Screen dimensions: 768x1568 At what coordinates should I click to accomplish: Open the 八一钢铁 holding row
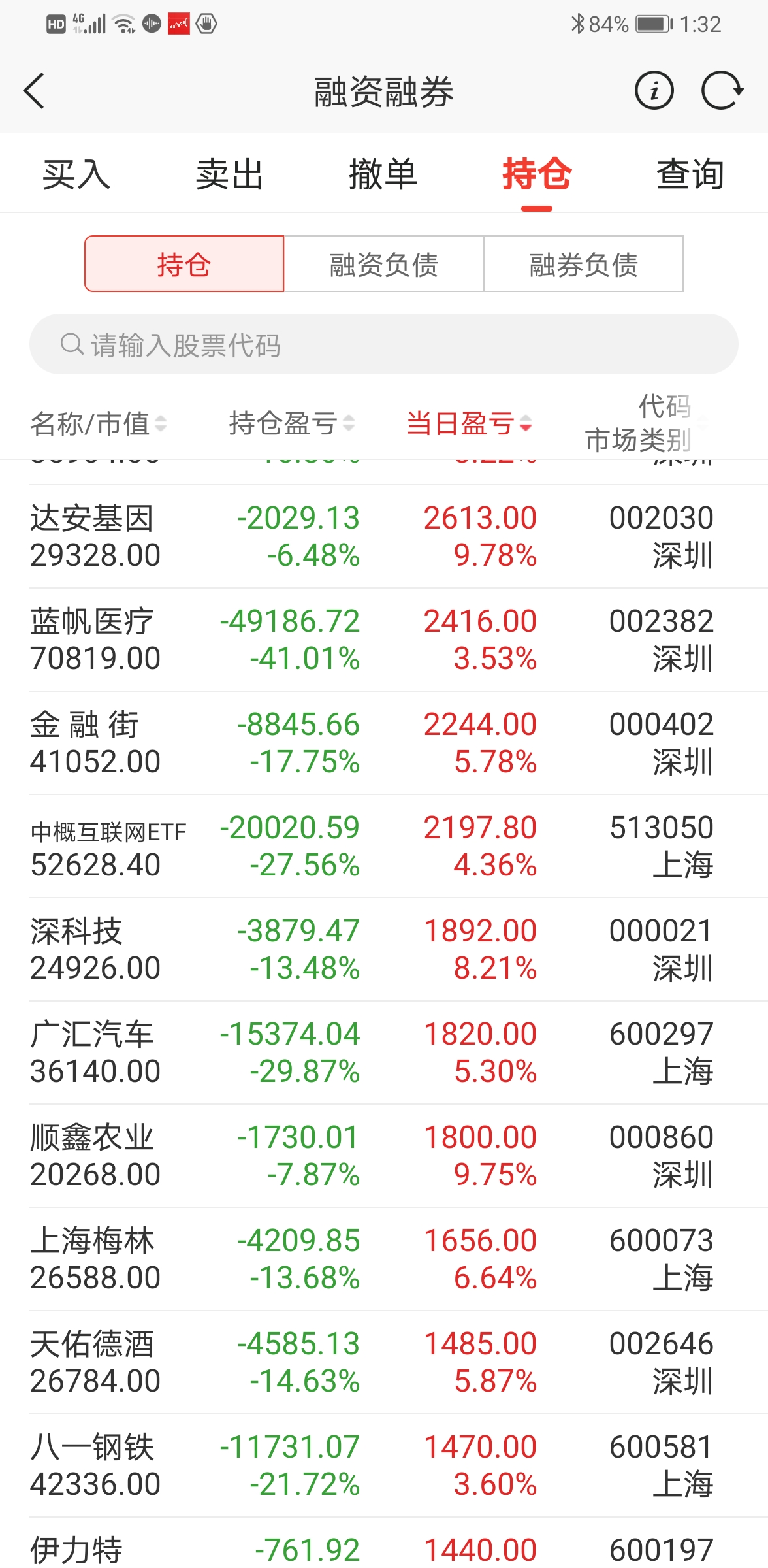(384, 1465)
